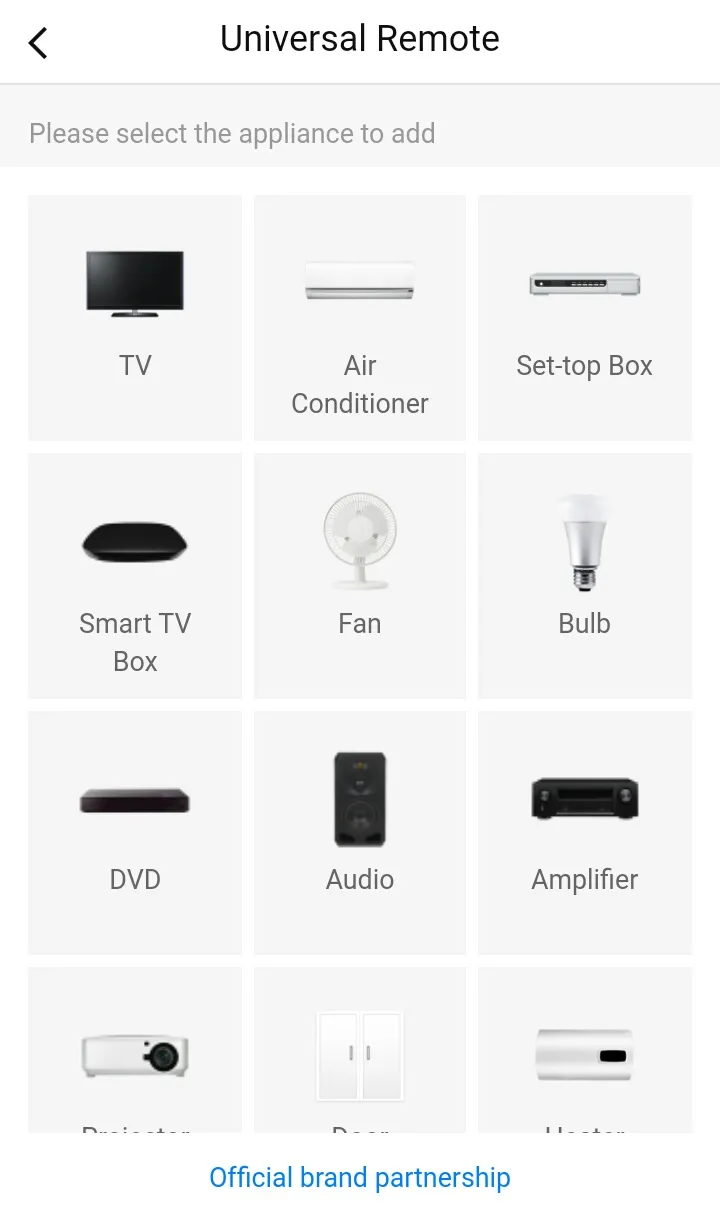This screenshot has height=1229, width=720.
Task: Select the DVD appliance icon
Action: click(x=134, y=798)
